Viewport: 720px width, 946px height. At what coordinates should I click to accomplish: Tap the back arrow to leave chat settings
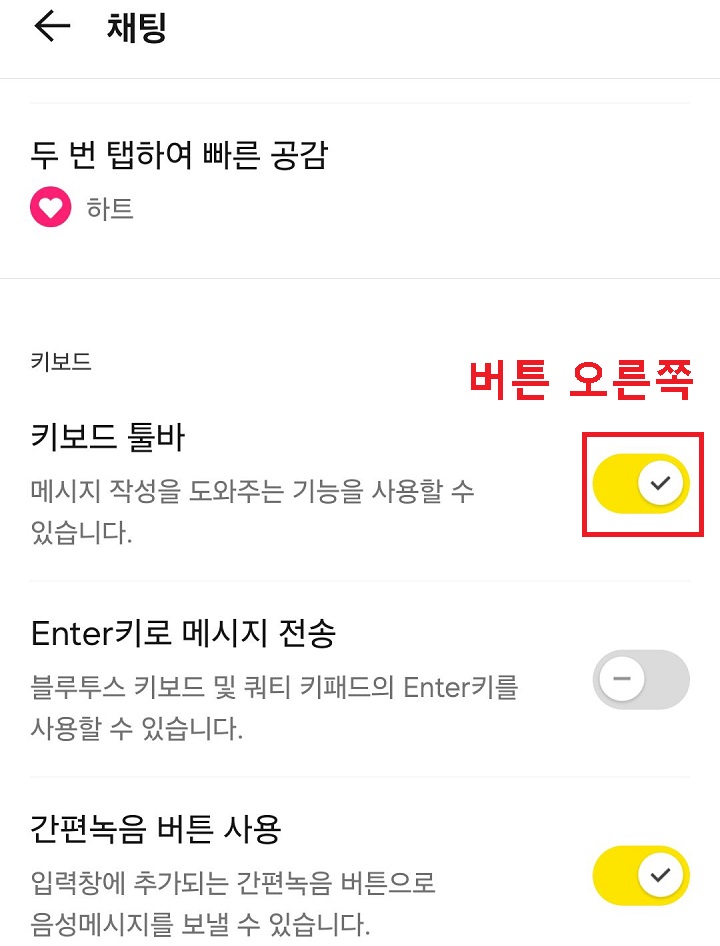point(50,27)
